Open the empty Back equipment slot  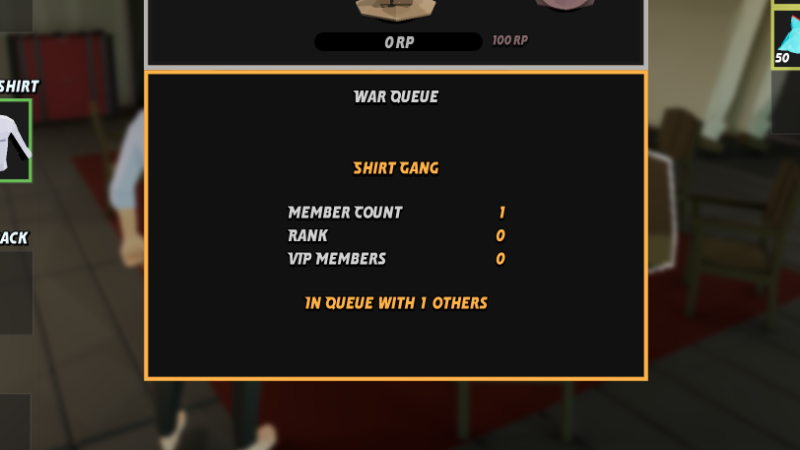coord(14,290)
